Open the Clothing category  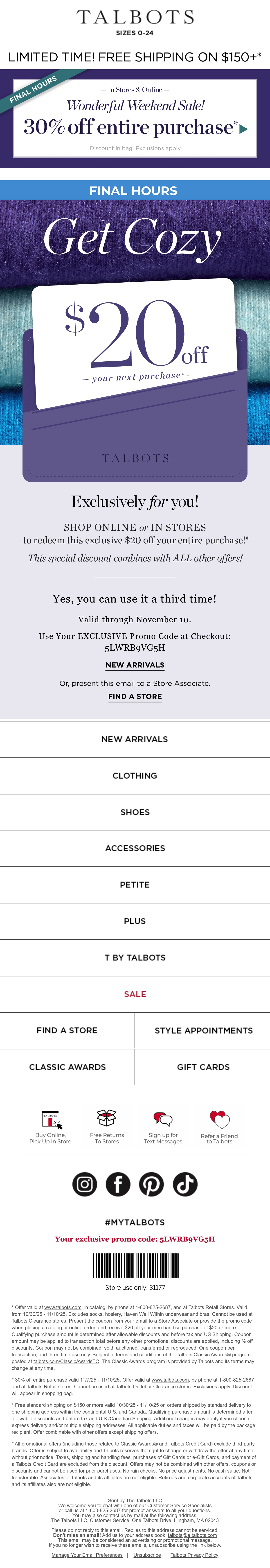tap(135, 775)
